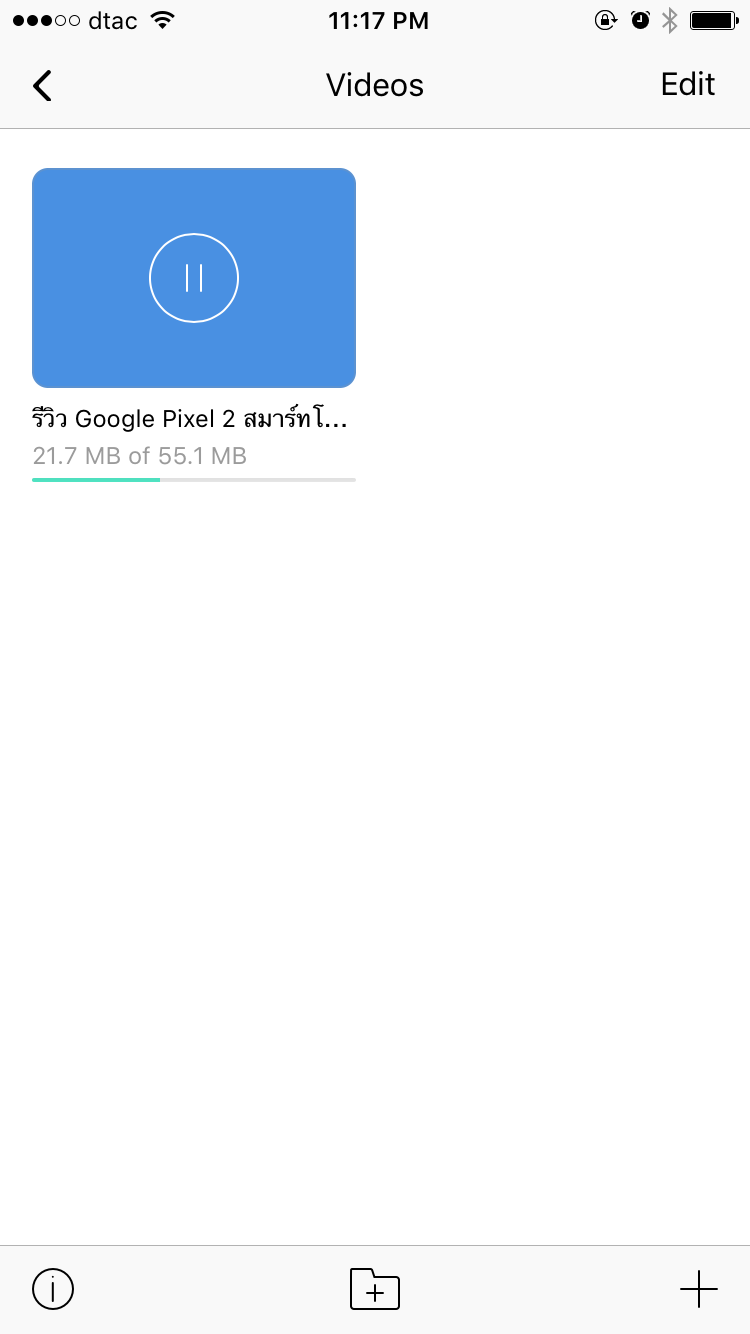Open the info icon in bottom toolbar
This screenshot has height=1334, width=750.
click(x=53, y=1289)
